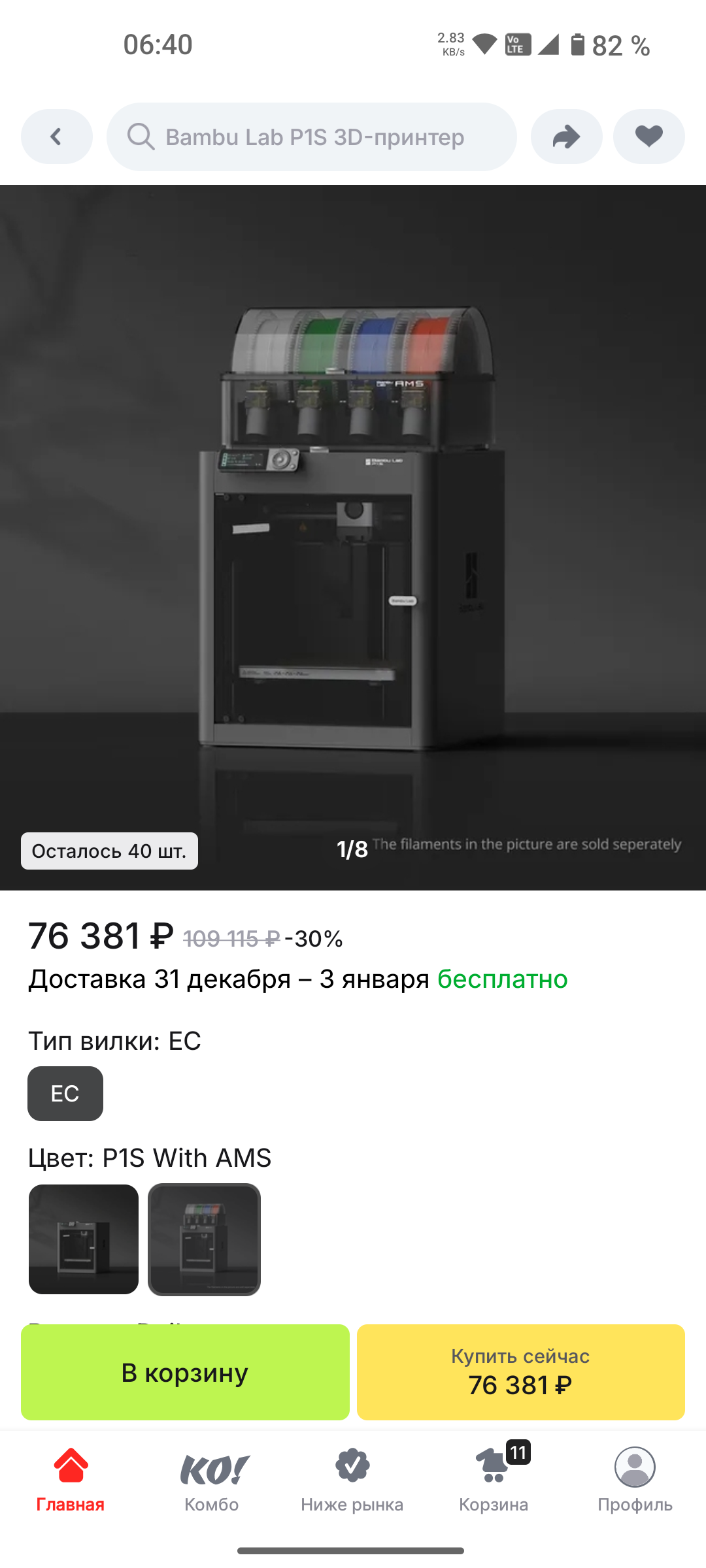Choose the P1S without AMS color variant
Screen dimensions: 706x1568
point(84,1239)
